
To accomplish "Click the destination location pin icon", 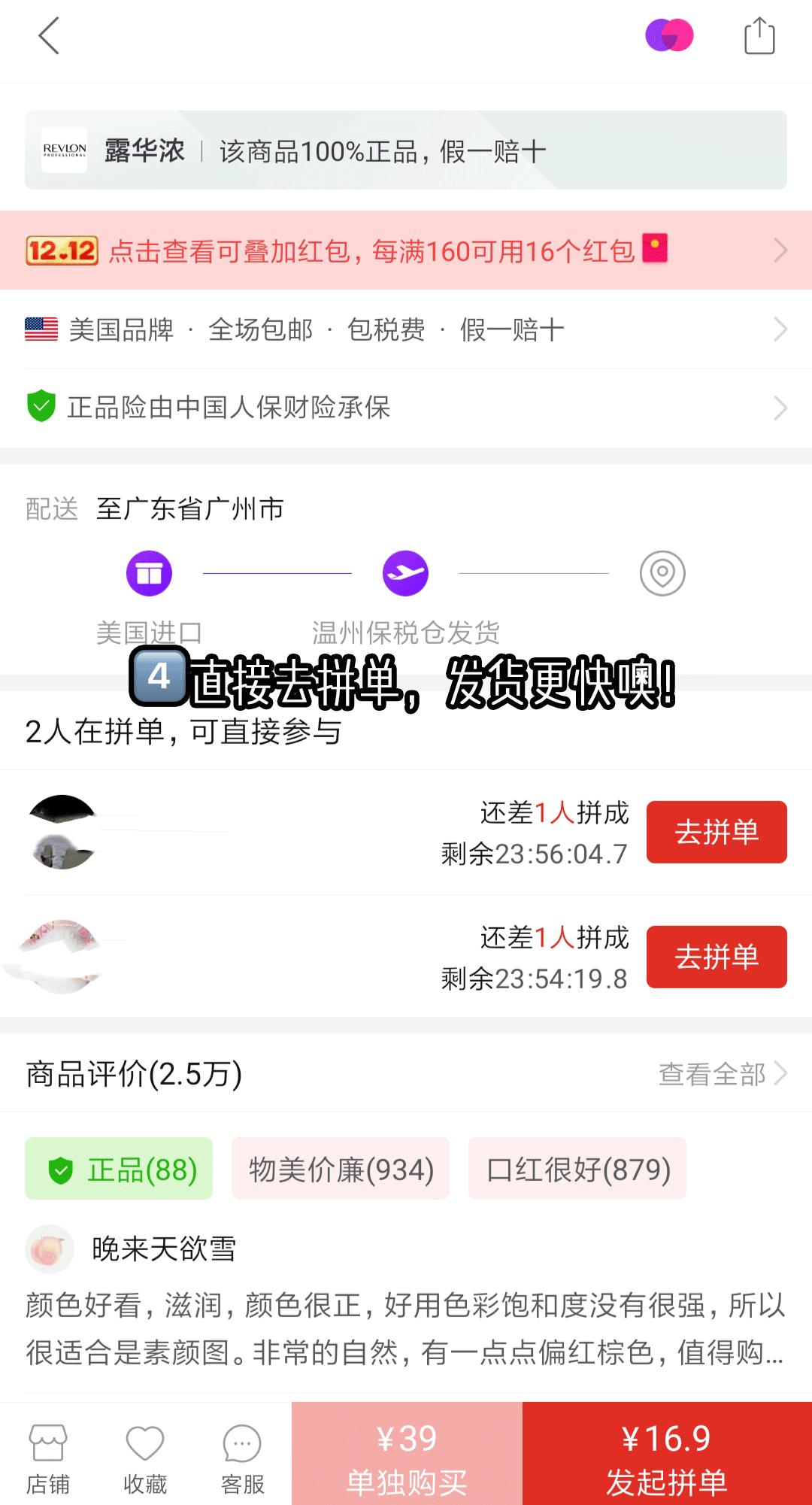I will coord(661,572).
